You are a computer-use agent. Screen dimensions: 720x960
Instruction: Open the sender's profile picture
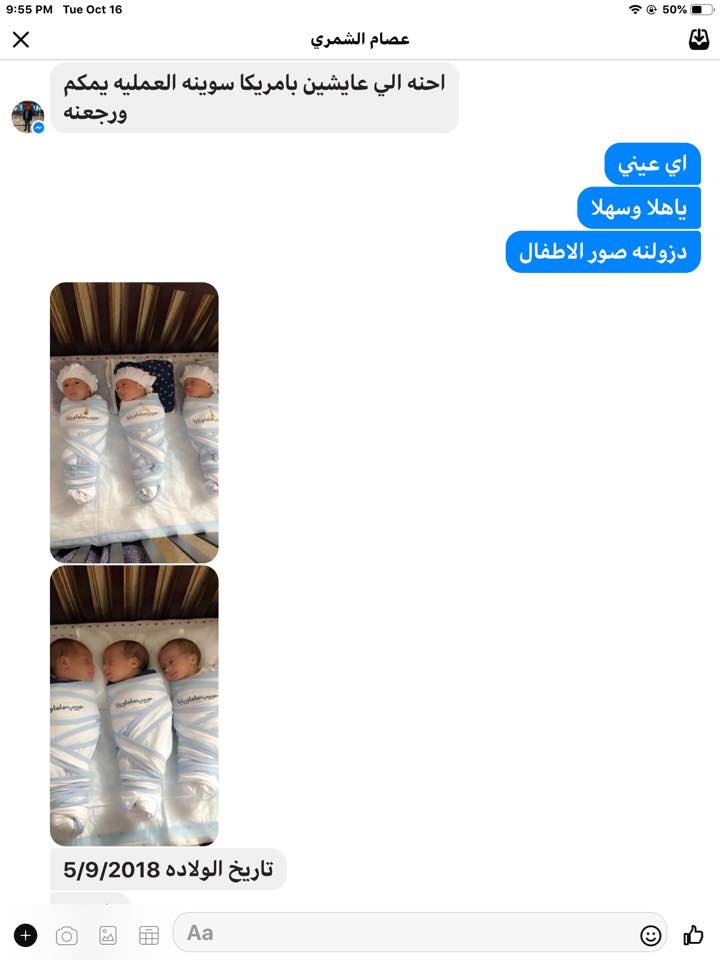pyautogui.click(x=28, y=117)
